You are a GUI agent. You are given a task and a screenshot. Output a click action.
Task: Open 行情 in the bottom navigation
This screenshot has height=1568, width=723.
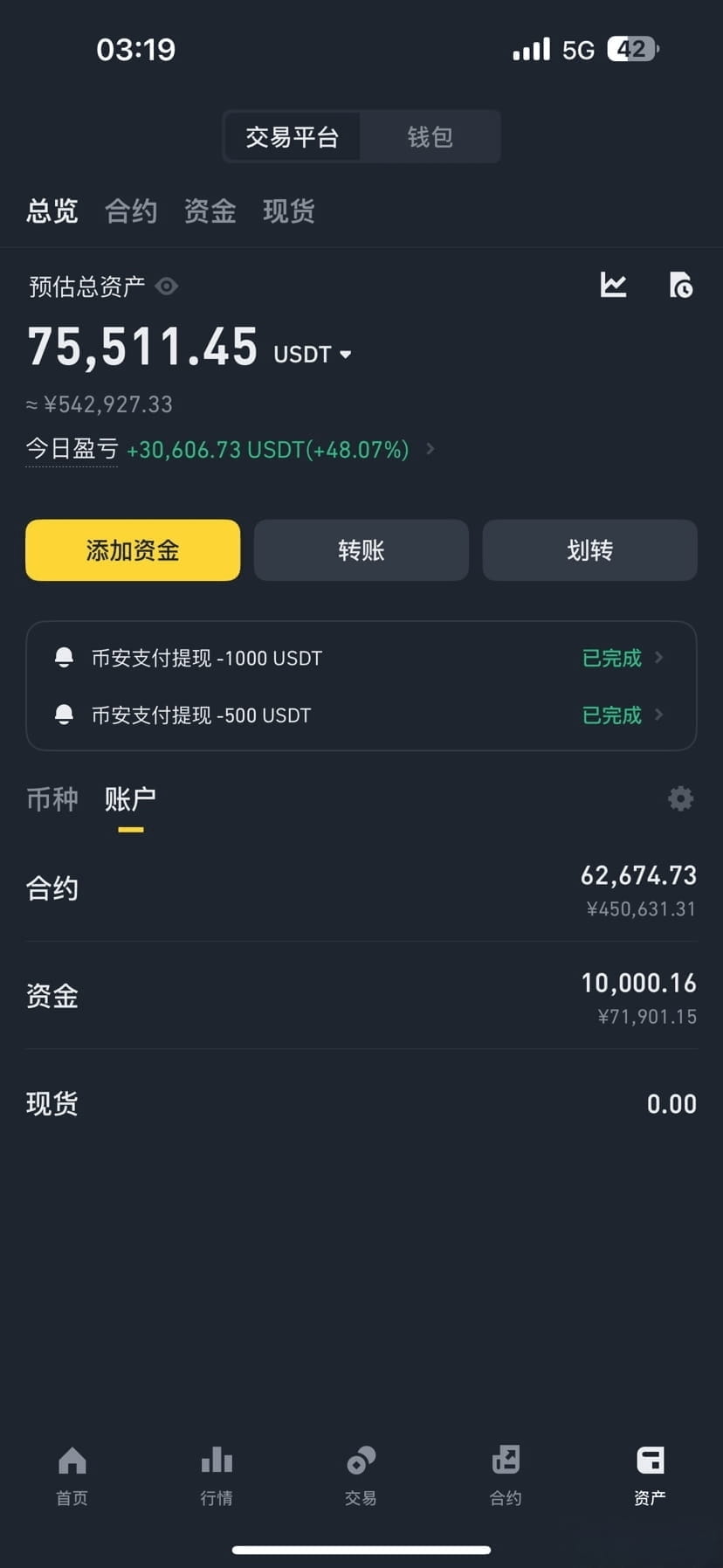pyautogui.click(x=217, y=1476)
